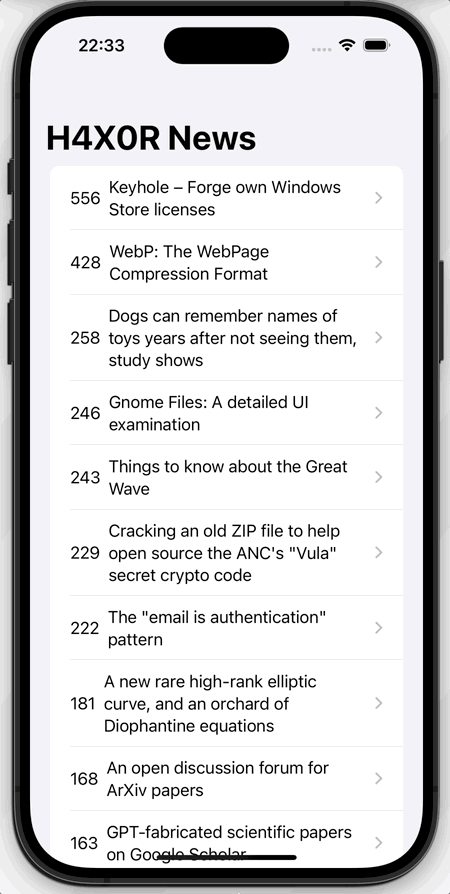Open GPT-fabricated scientific papers story

point(226,842)
